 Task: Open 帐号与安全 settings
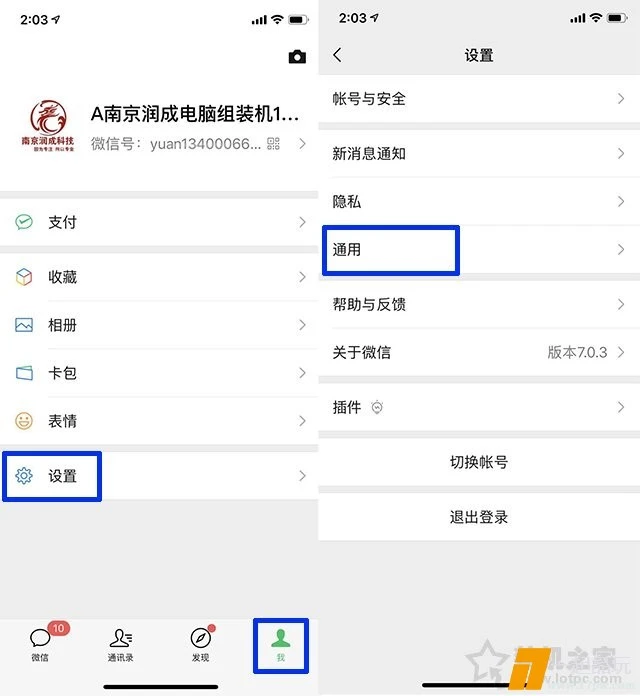click(478, 99)
